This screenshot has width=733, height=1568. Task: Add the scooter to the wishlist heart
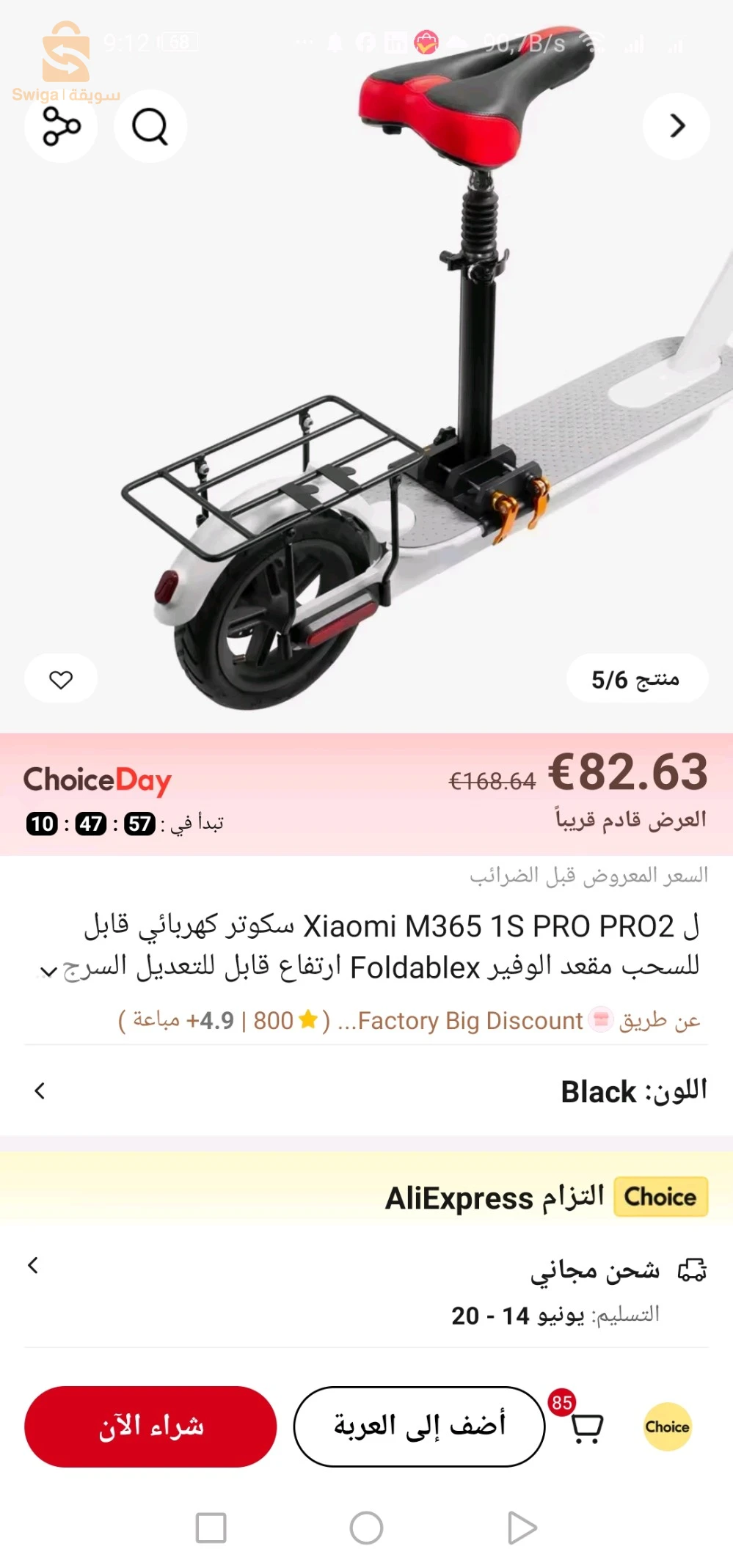pos(61,678)
